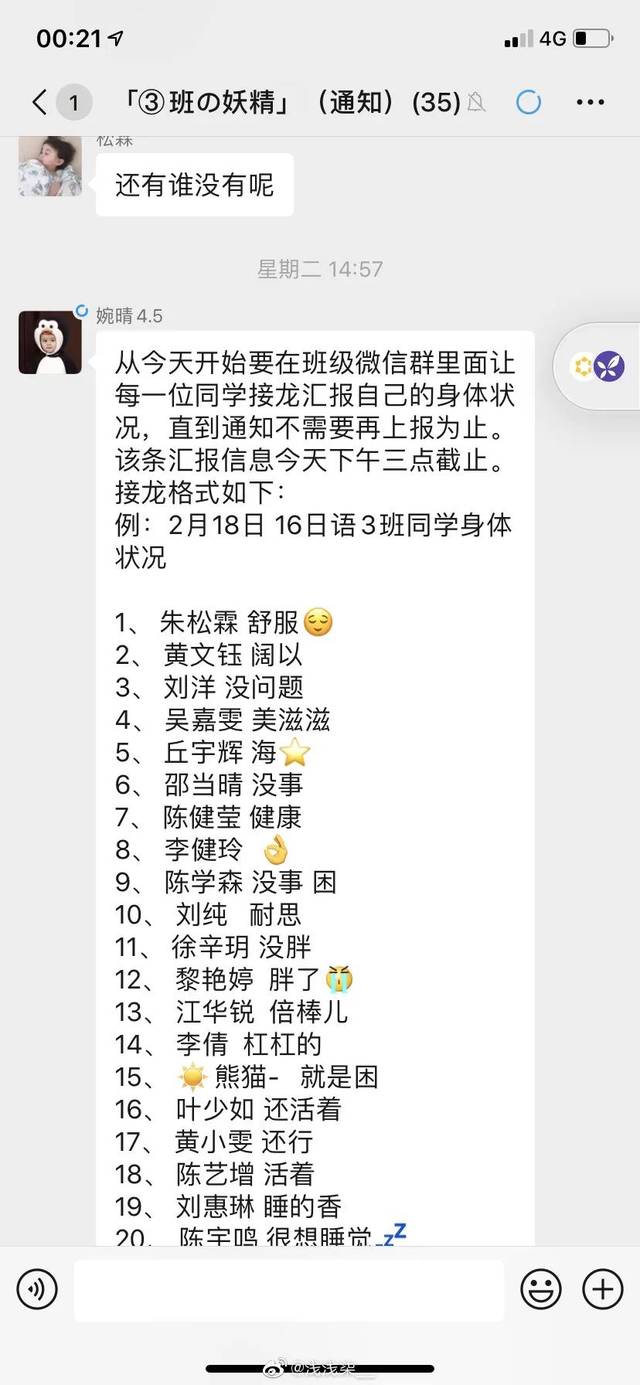The image size is (640, 1385).
Task: Tap the avatar beside 还有谁没有呢
Action: tap(50, 165)
